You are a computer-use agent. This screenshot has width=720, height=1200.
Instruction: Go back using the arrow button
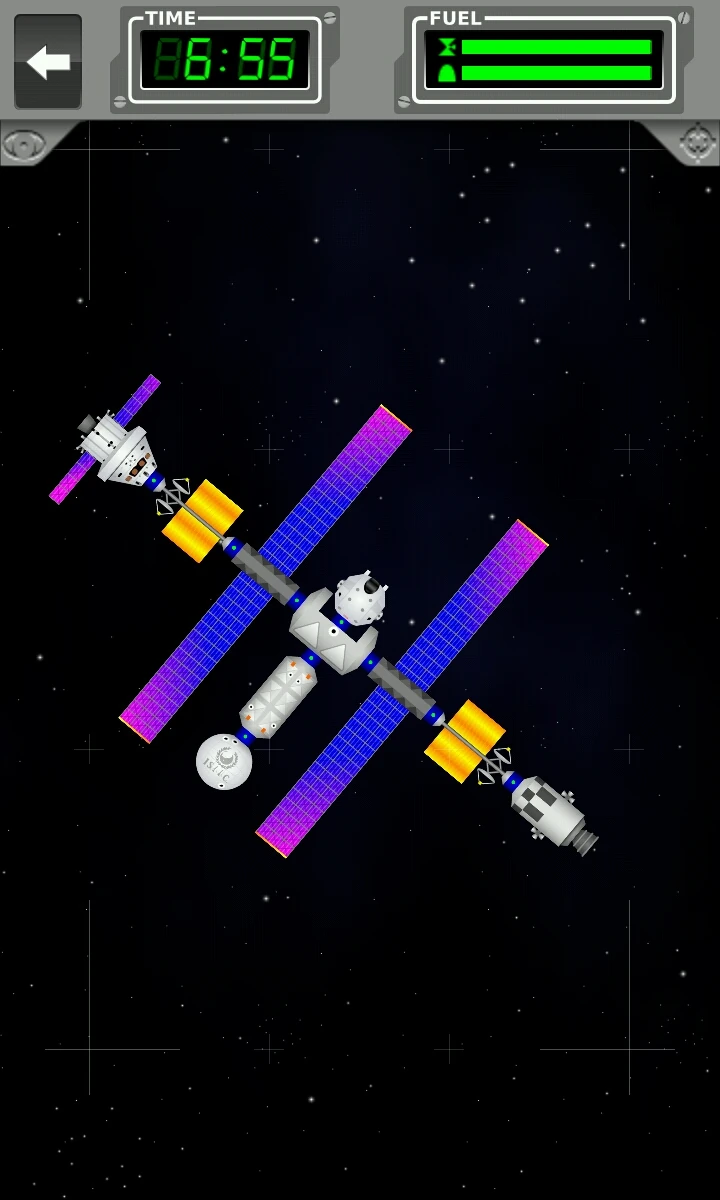tap(48, 62)
